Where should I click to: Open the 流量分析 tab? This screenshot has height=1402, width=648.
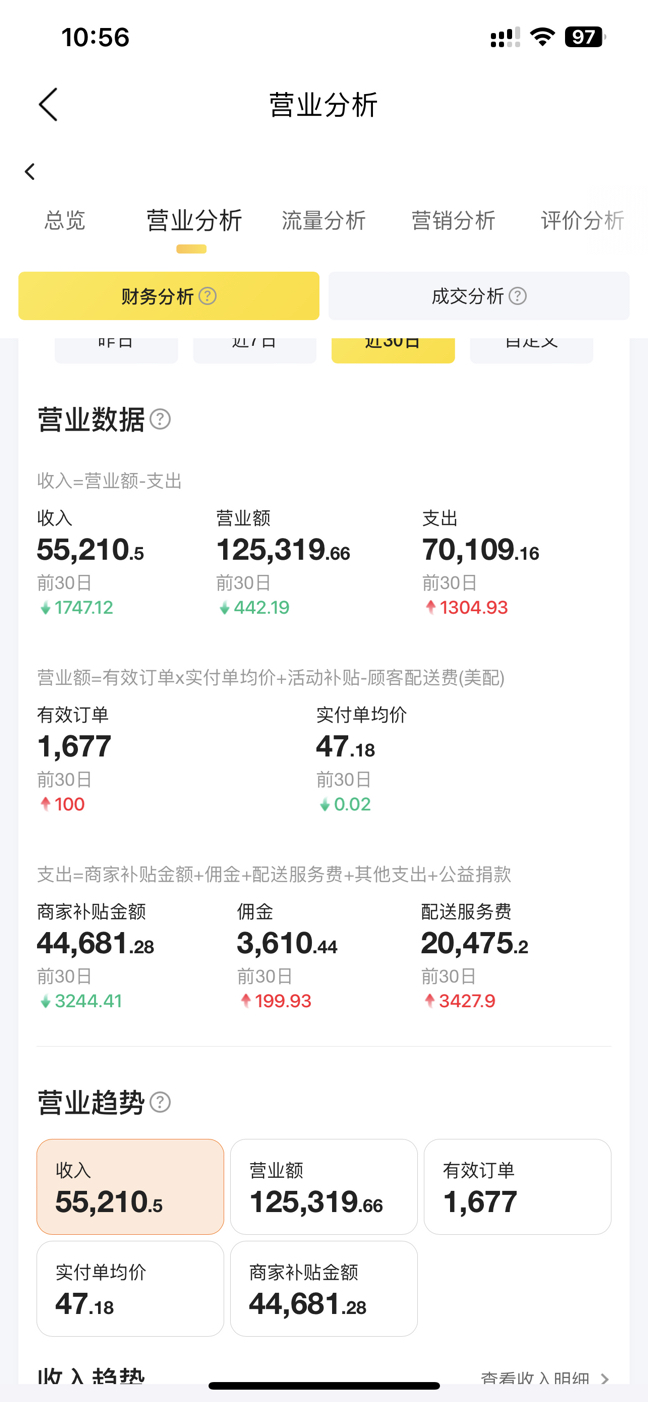point(323,221)
